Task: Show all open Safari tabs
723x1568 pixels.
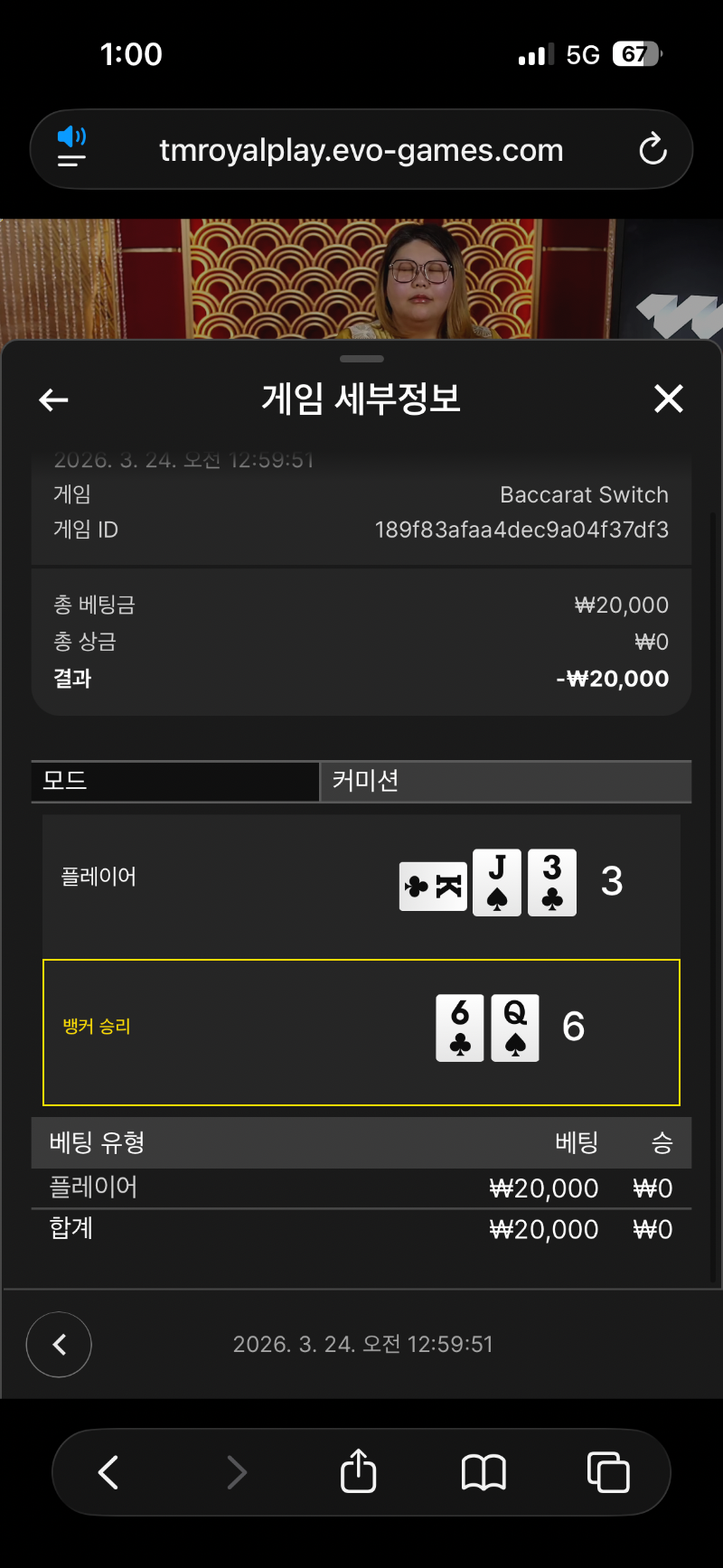Action: 608,1472
